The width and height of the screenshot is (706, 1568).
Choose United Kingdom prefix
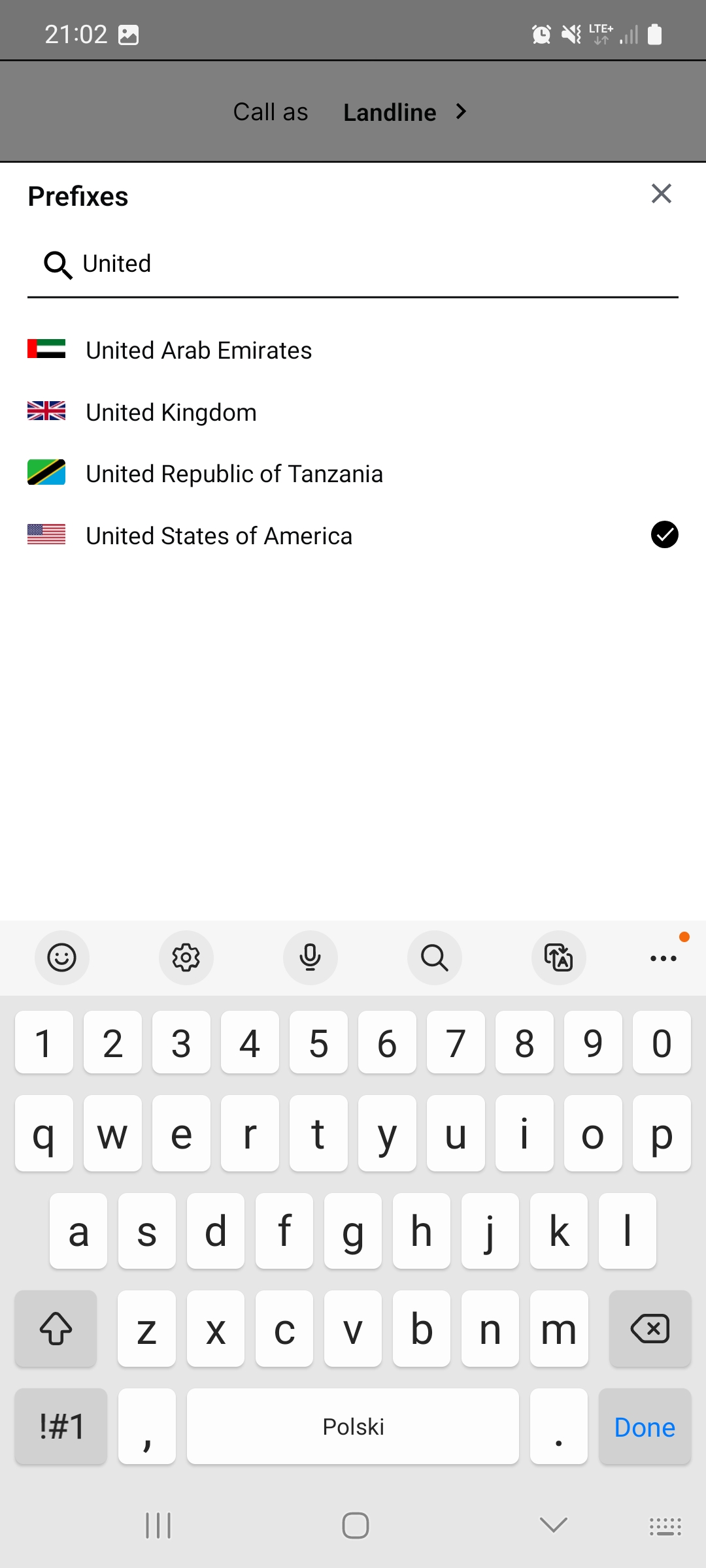click(171, 412)
